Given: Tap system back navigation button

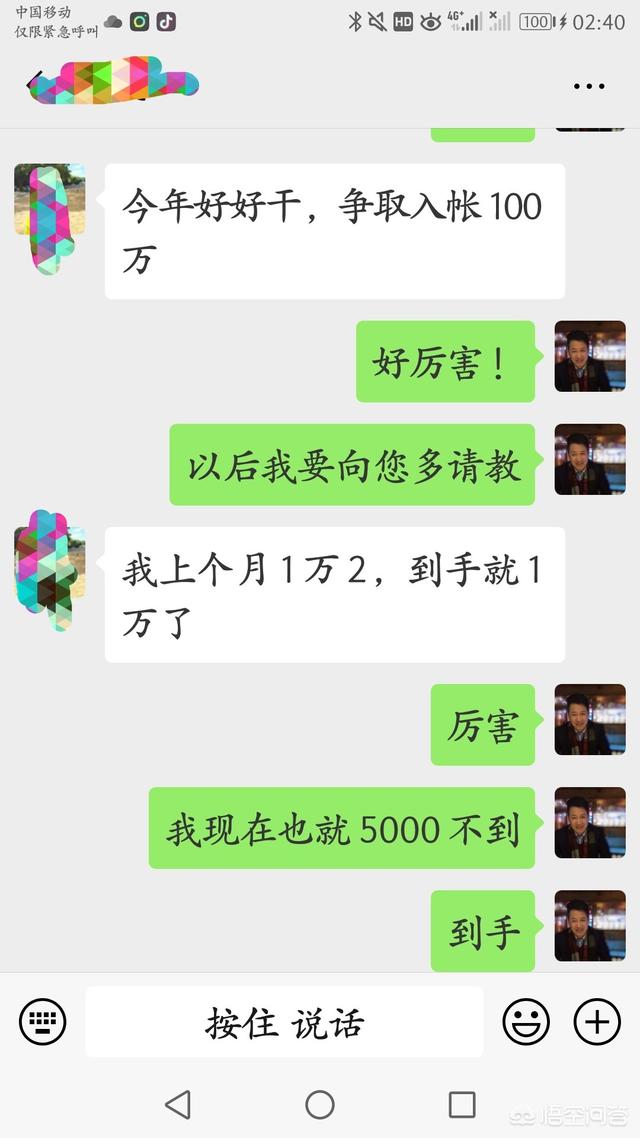Looking at the screenshot, I should [178, 1104].
